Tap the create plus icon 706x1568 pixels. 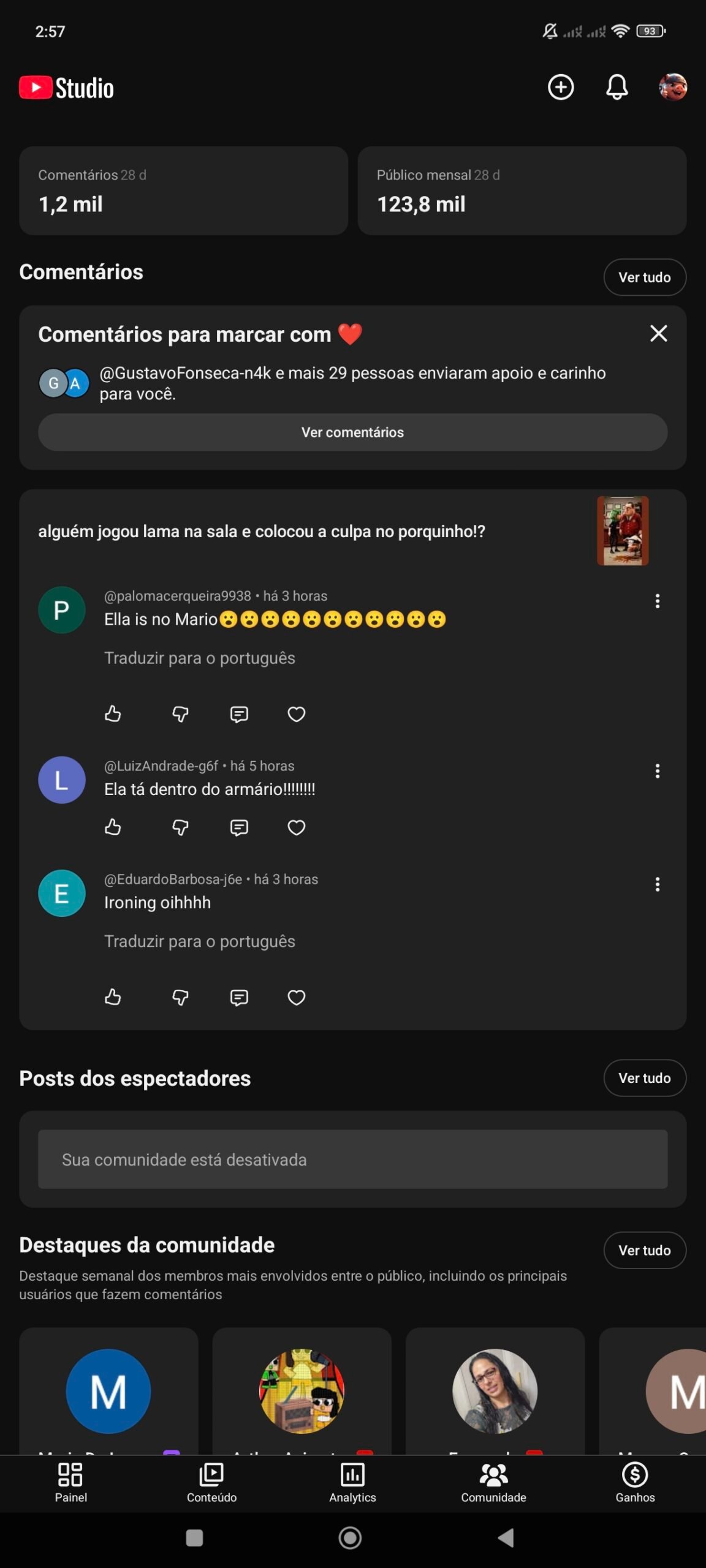click(x=560, y=87)
